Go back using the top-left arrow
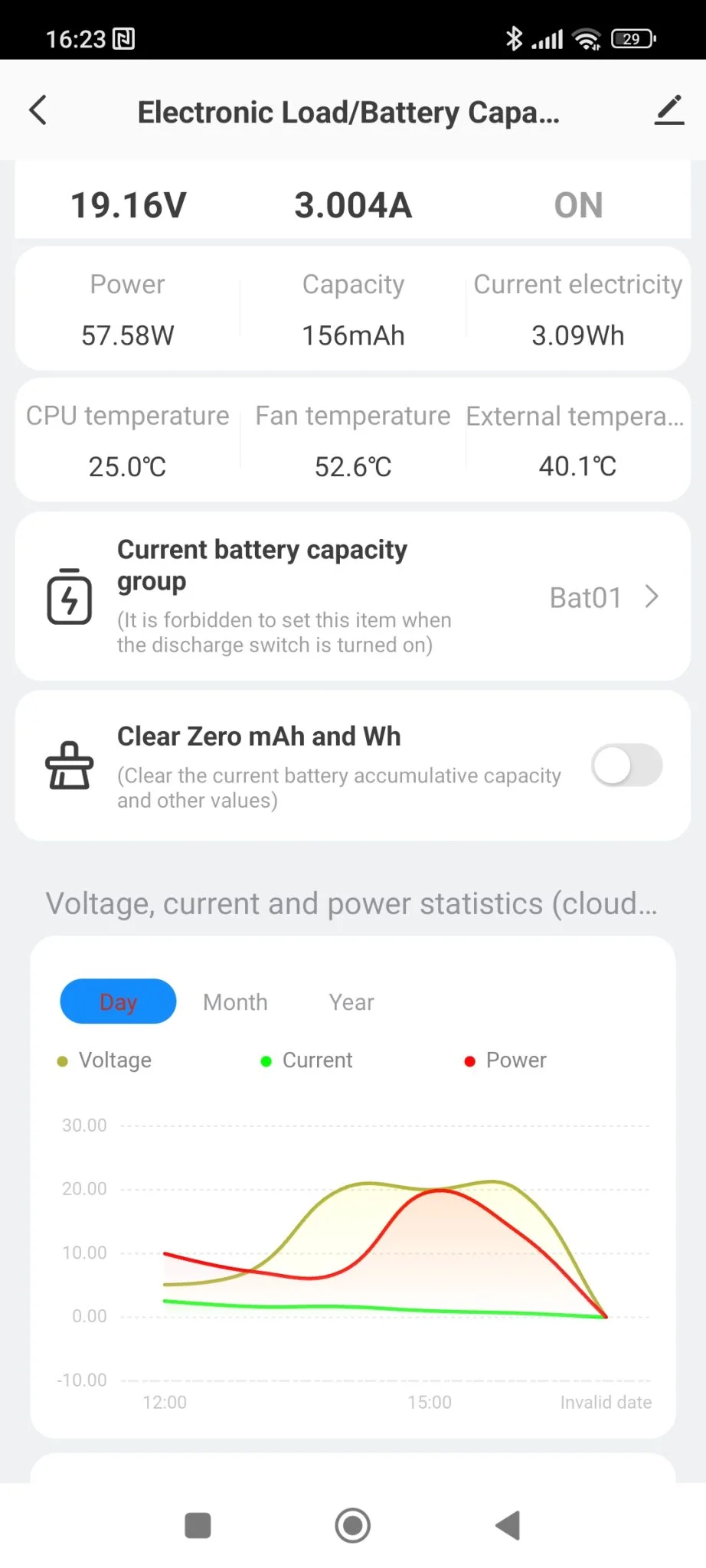 pyautogui.click(x=38, y=110)
